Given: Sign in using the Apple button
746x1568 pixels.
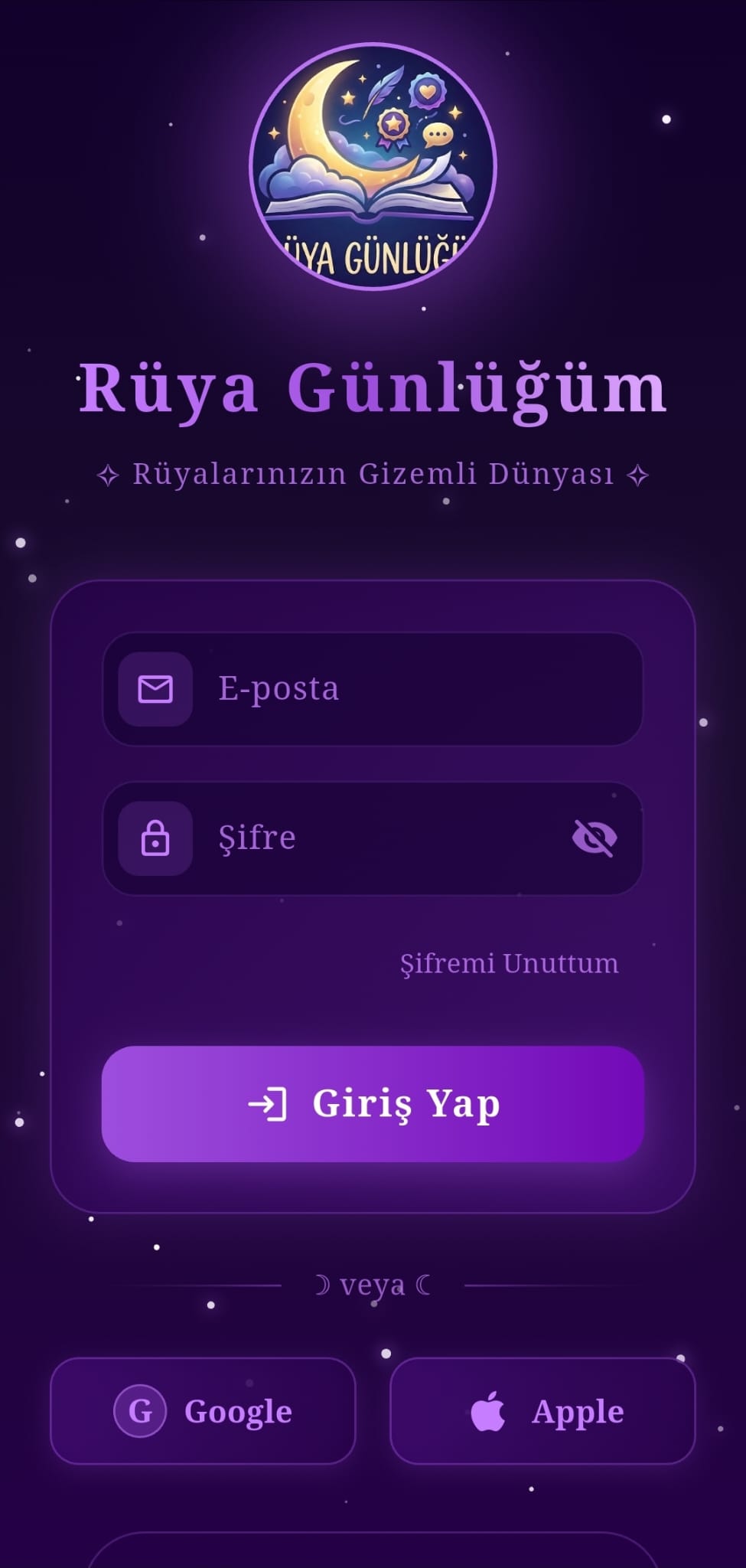Looking at the screenshot, I should [542, 1411].
